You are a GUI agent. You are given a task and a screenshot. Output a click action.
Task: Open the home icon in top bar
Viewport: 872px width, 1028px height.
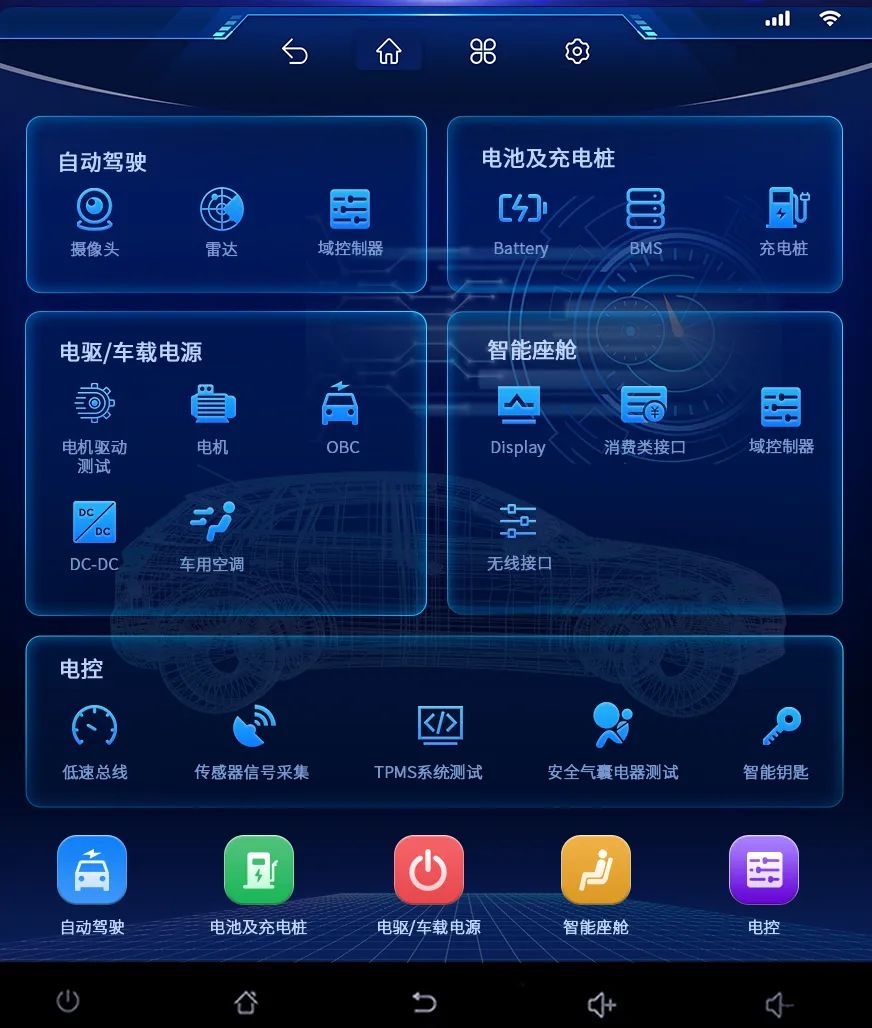pyautogui.click(x=388, y=51)
